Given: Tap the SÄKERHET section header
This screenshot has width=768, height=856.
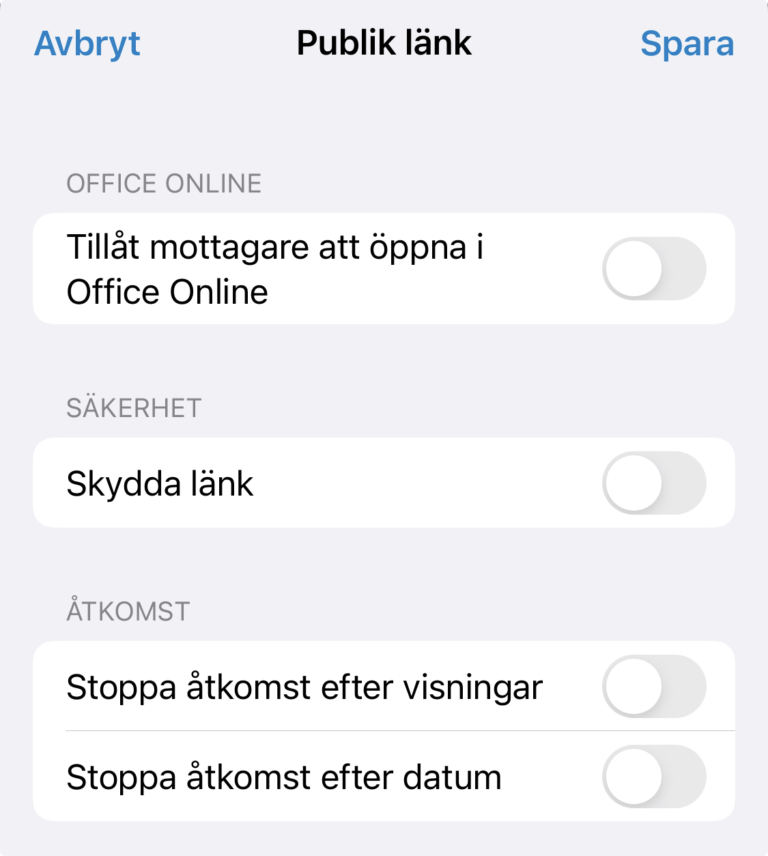Looking at the screenshot, I should (133, 407).
